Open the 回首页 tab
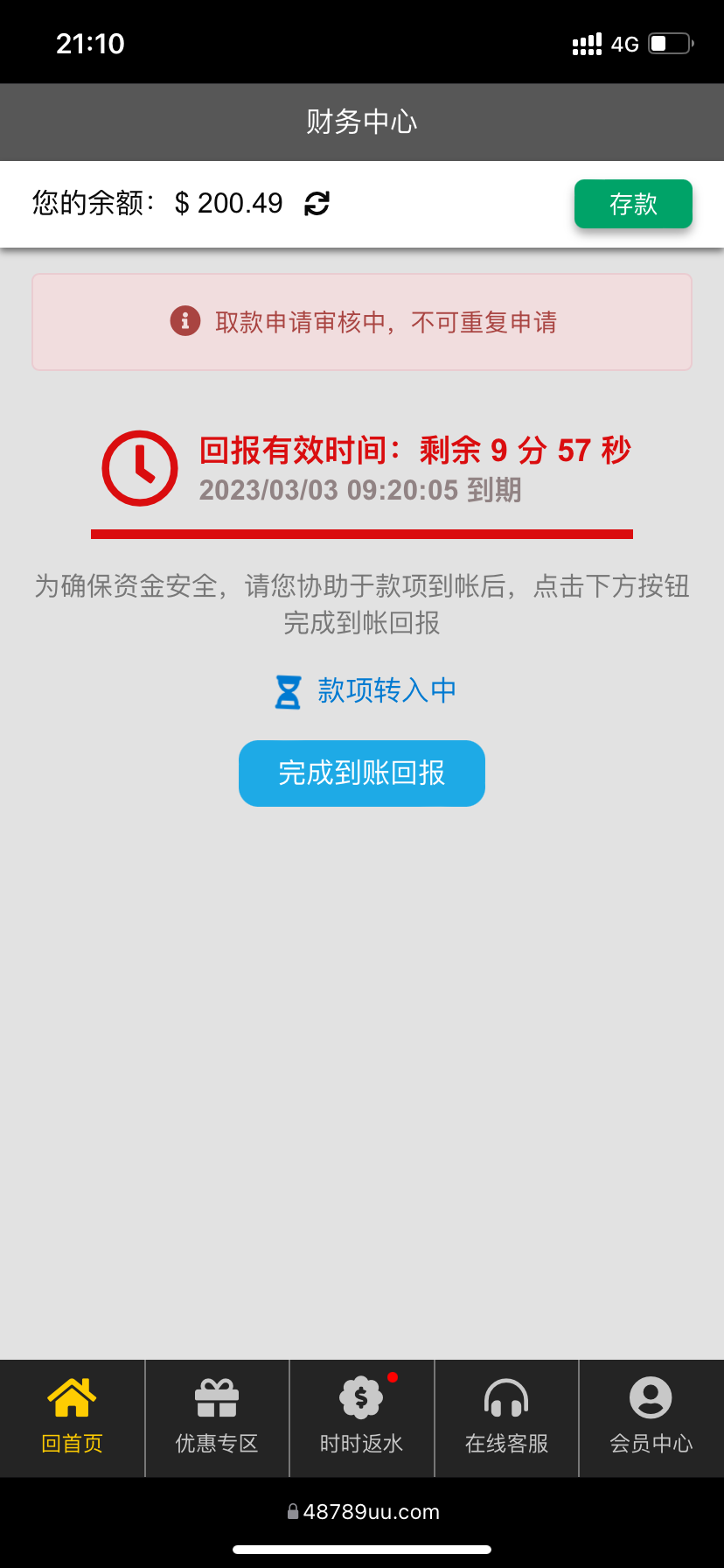724x1568 pixels. pos(72,1417)
